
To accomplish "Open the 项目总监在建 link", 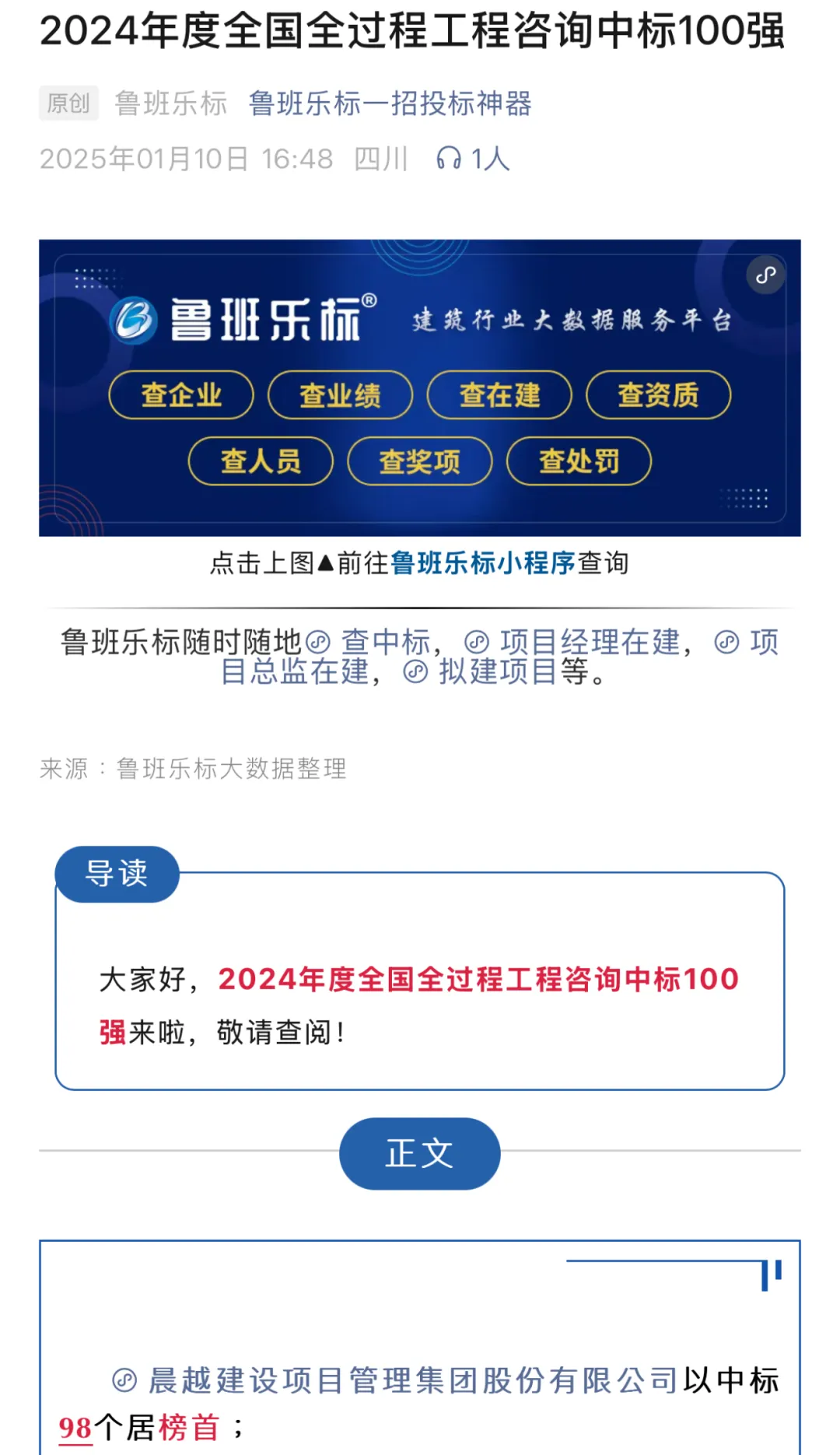I will click(296, 671).
